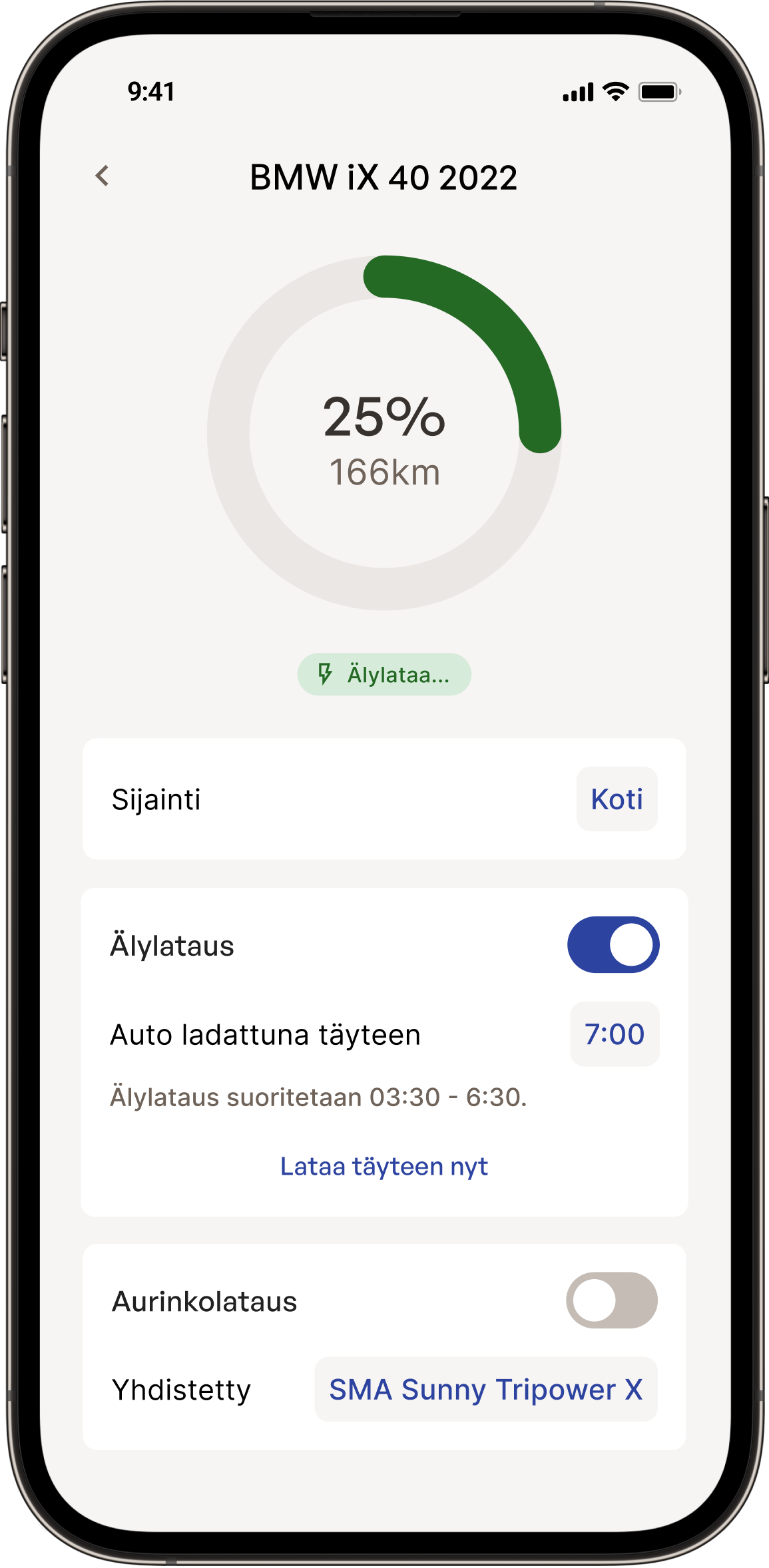
Task: Enable the Aurinkolataus switch
Action: point(611,1300)
